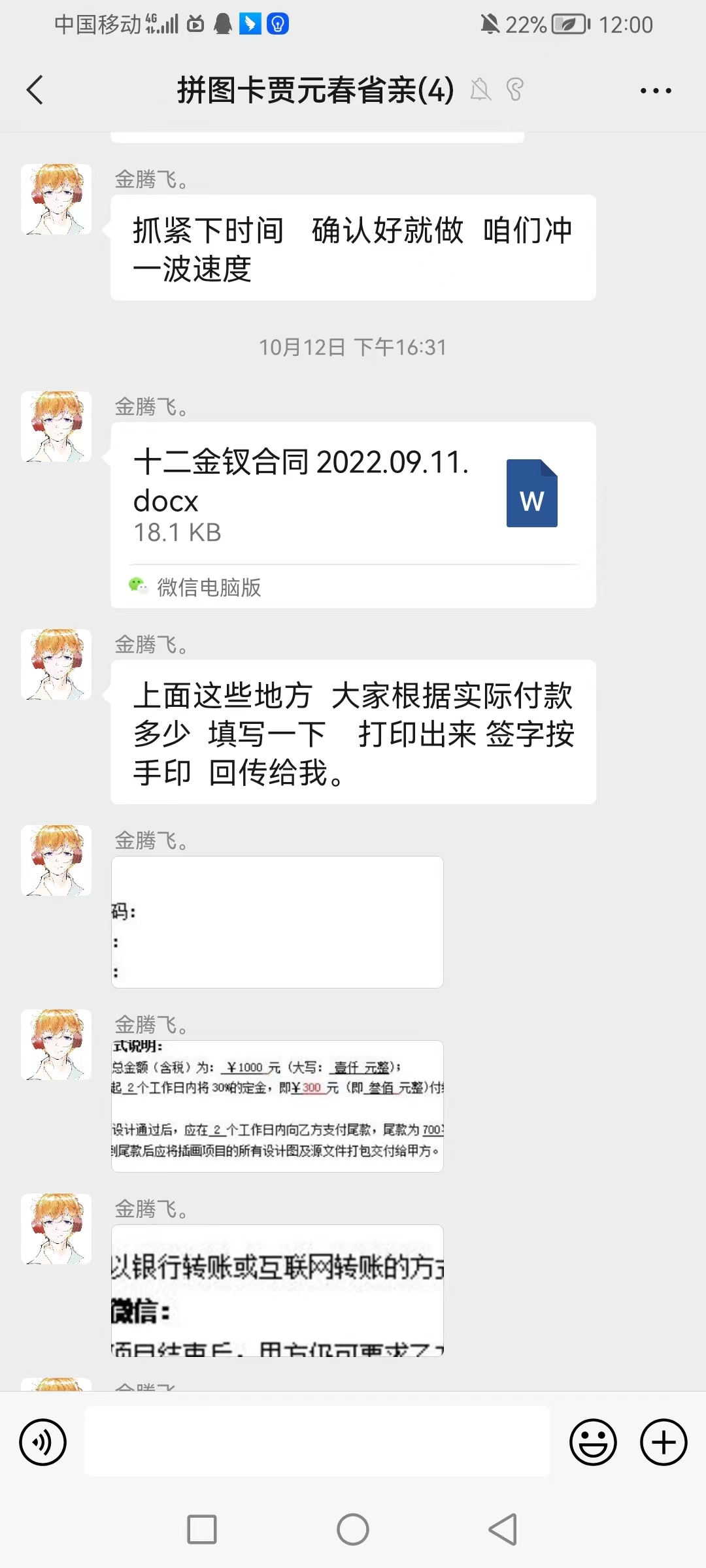Open recent apps from the navigation bar
This screenshot has width=706, height=1568.
coord(202,1529)
